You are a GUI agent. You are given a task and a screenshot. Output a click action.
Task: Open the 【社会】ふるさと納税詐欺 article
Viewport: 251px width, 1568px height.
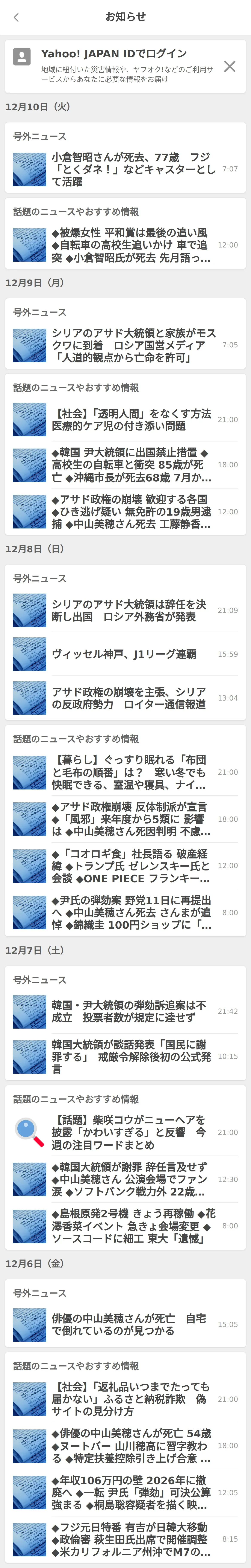tap(131, 1399)
